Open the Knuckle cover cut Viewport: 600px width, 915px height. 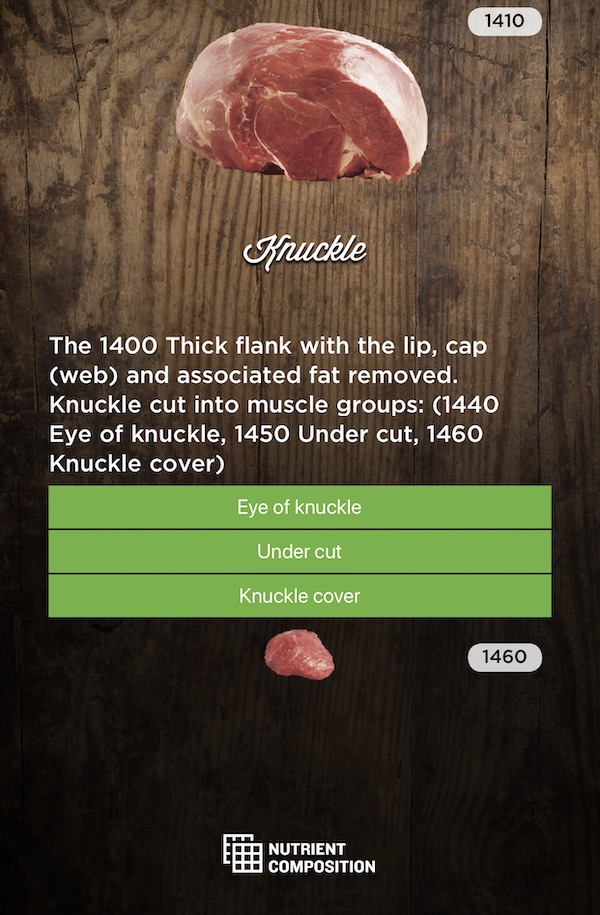(x=299, y=596)
